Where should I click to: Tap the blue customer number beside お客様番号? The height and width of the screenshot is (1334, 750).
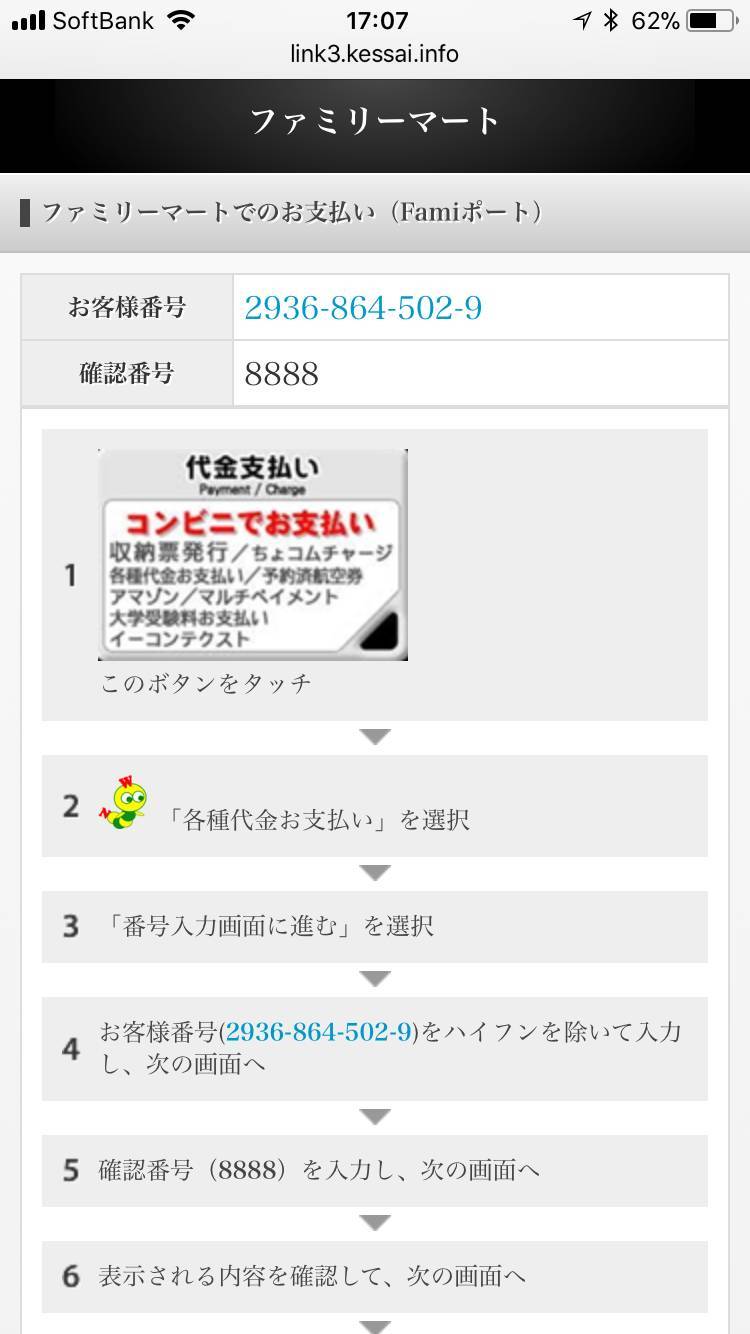(363, 308)
